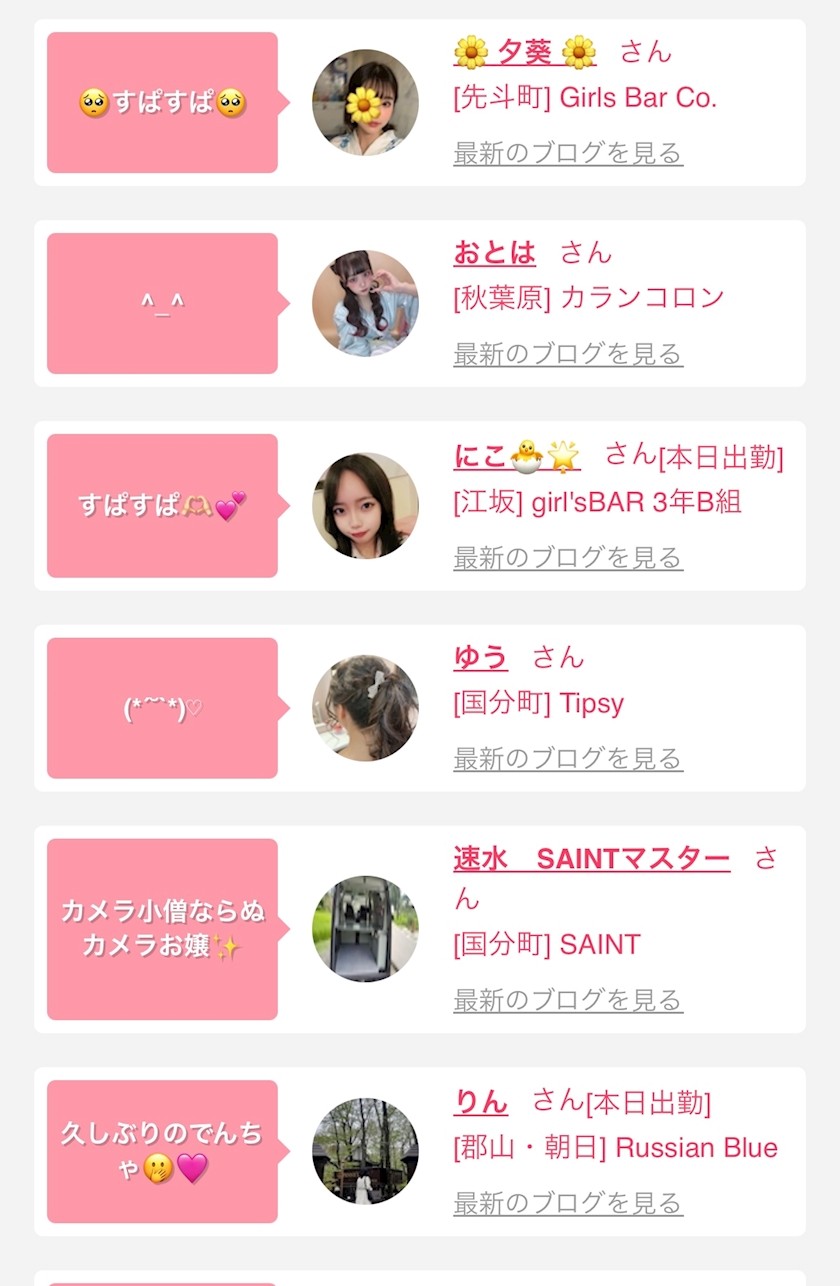Tap りん's name link
Screen dimensions: 840x1286
point(480,1102)
